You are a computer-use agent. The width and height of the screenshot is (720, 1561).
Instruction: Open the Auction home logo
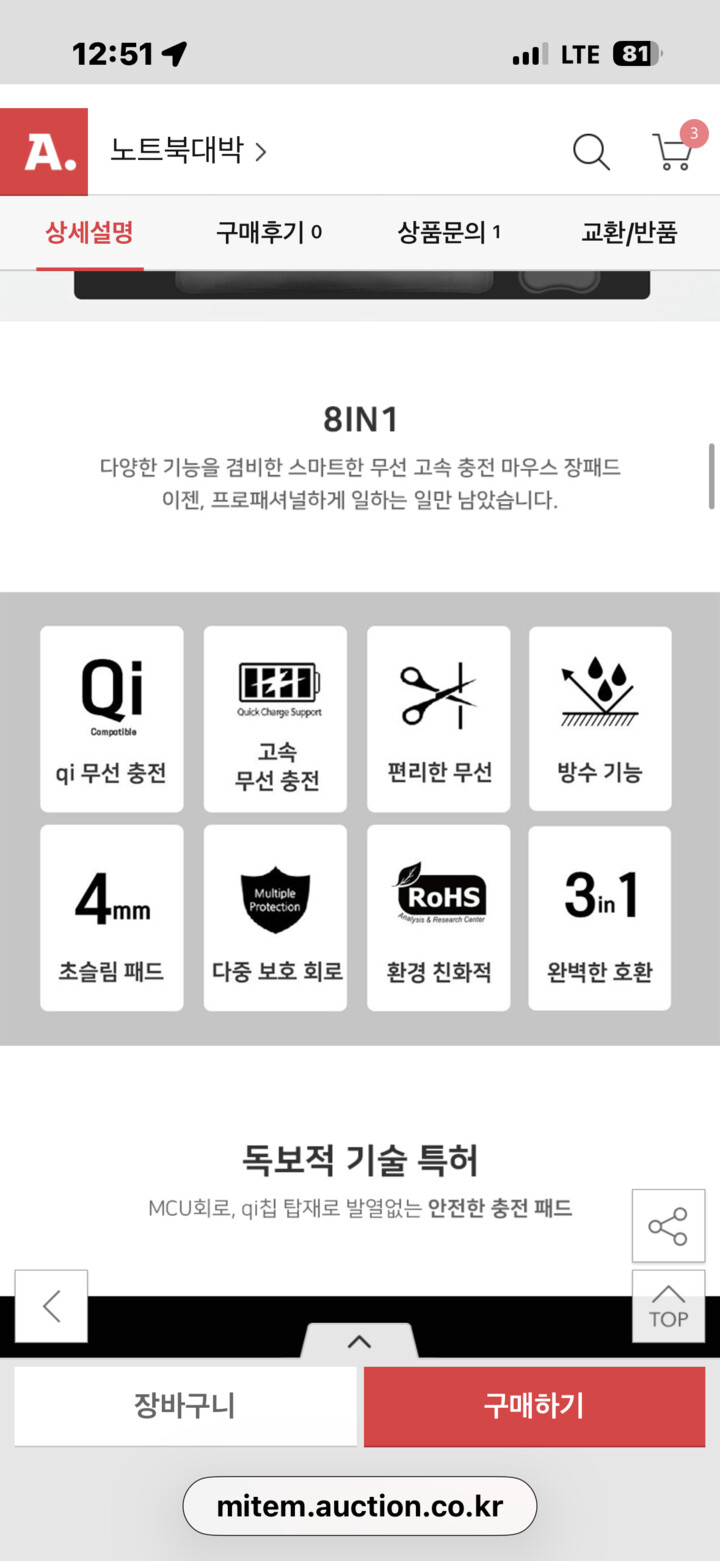pos(44,152)
